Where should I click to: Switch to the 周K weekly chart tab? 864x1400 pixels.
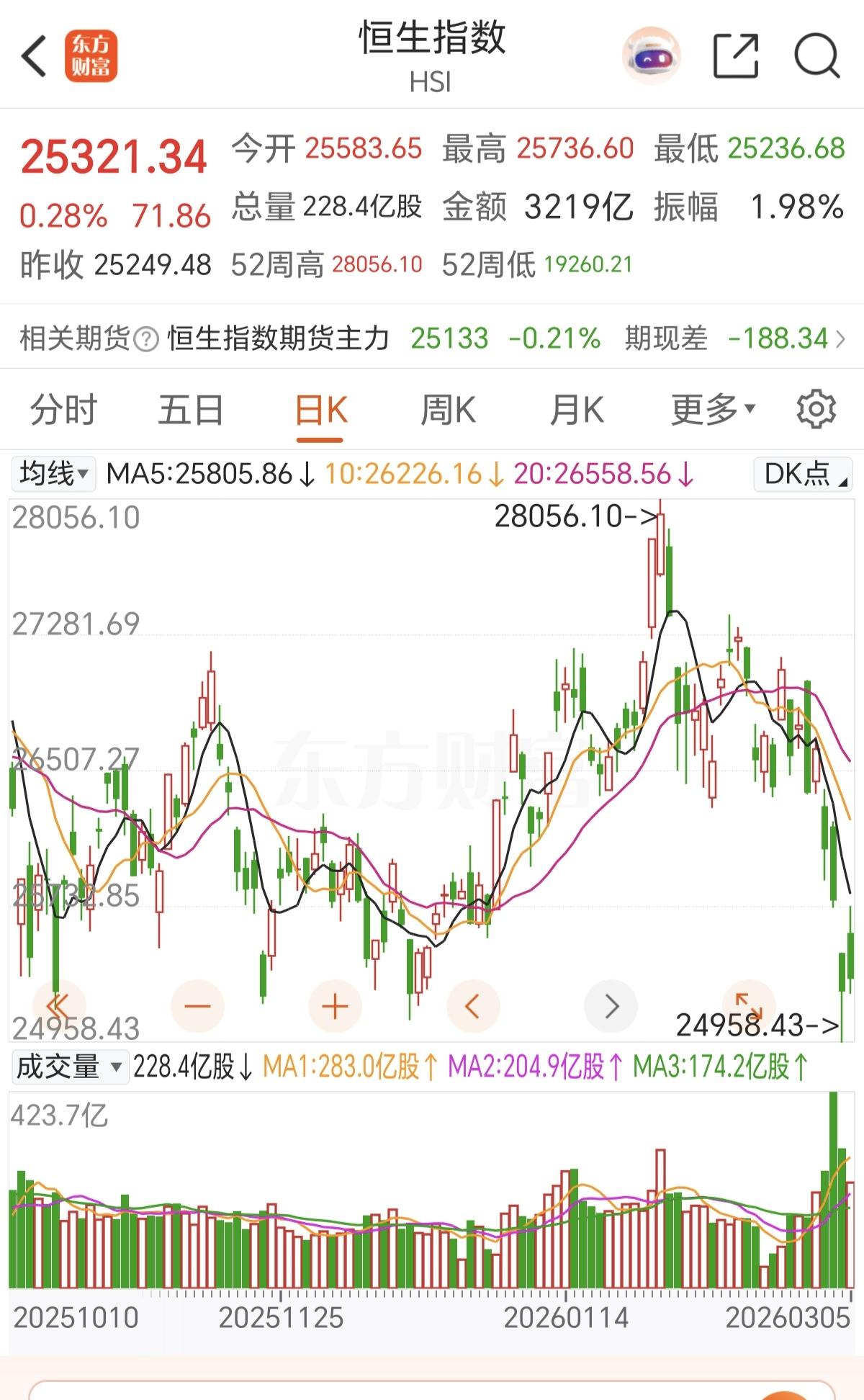(448, 409)
